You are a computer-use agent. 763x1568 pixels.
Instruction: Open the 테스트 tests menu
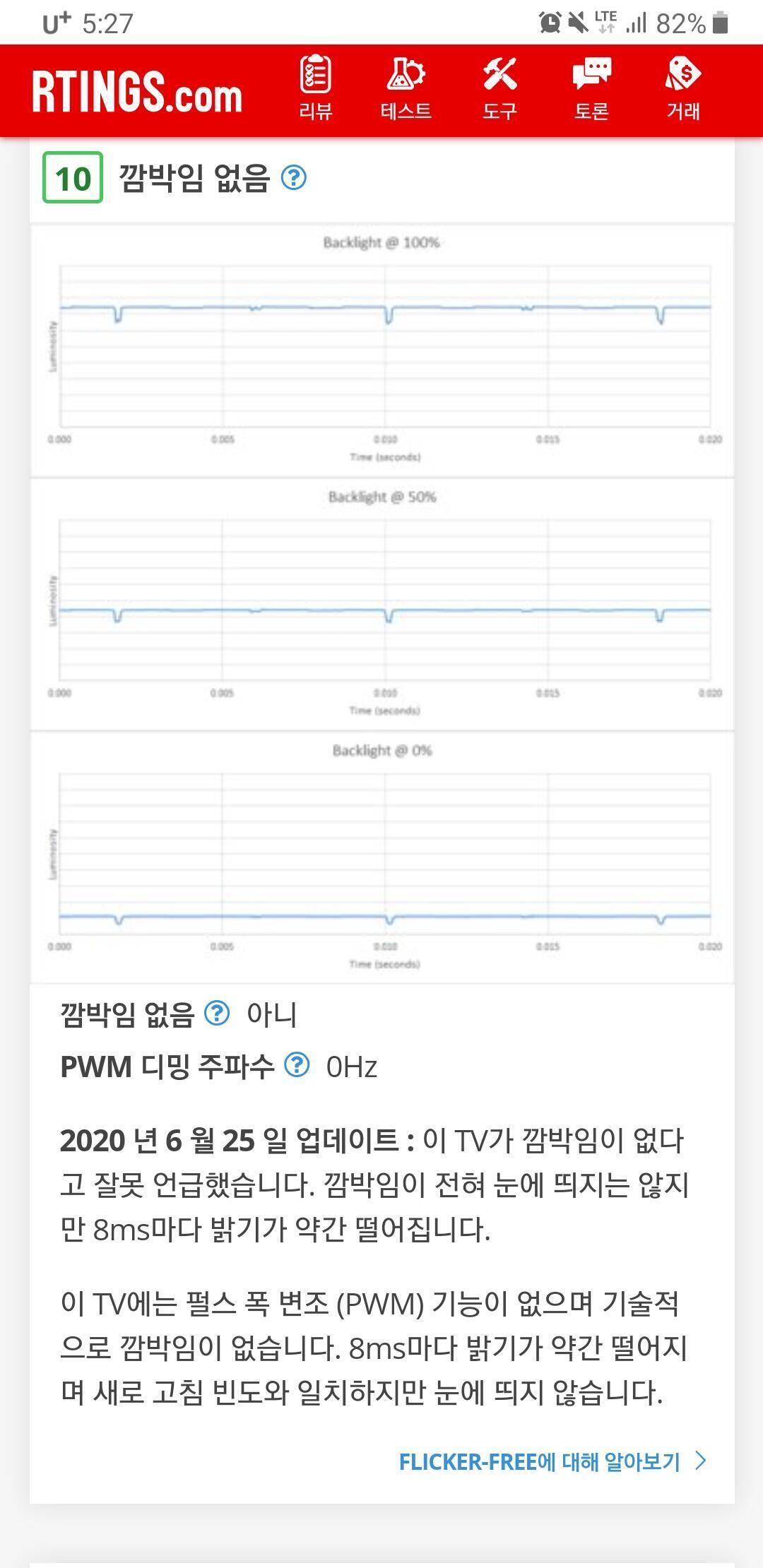click(x=406, y=88)
